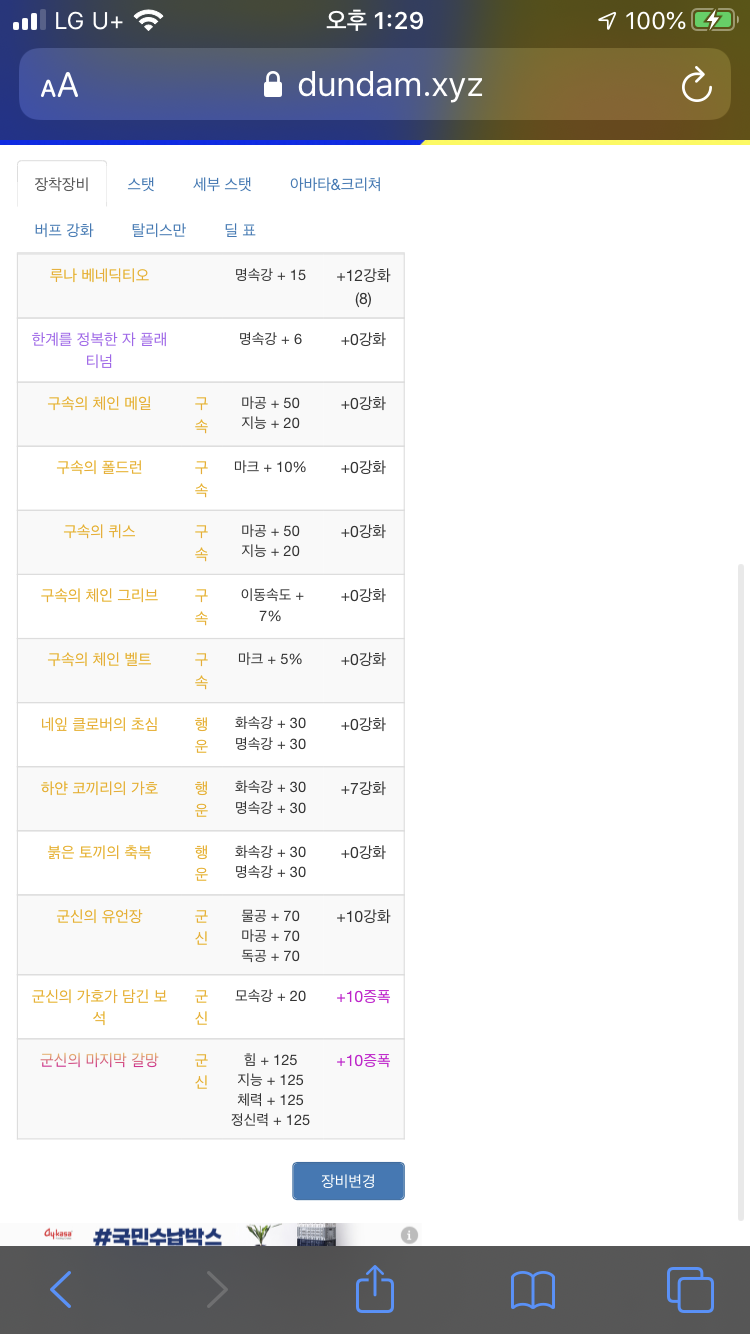
Task: Switch to the 아바타&크리쳐 tab
Action: (336, 184)
